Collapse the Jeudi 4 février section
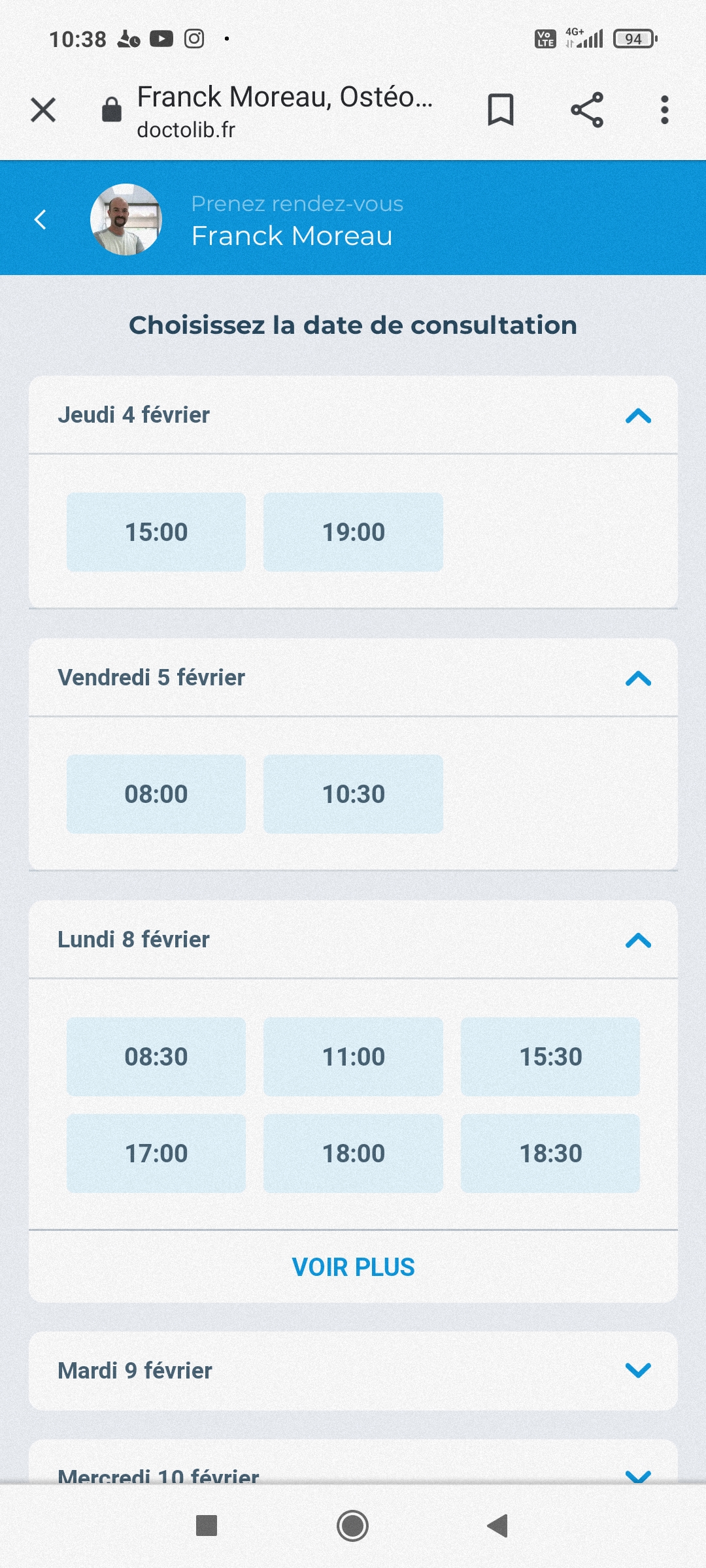 coord(638,416)
